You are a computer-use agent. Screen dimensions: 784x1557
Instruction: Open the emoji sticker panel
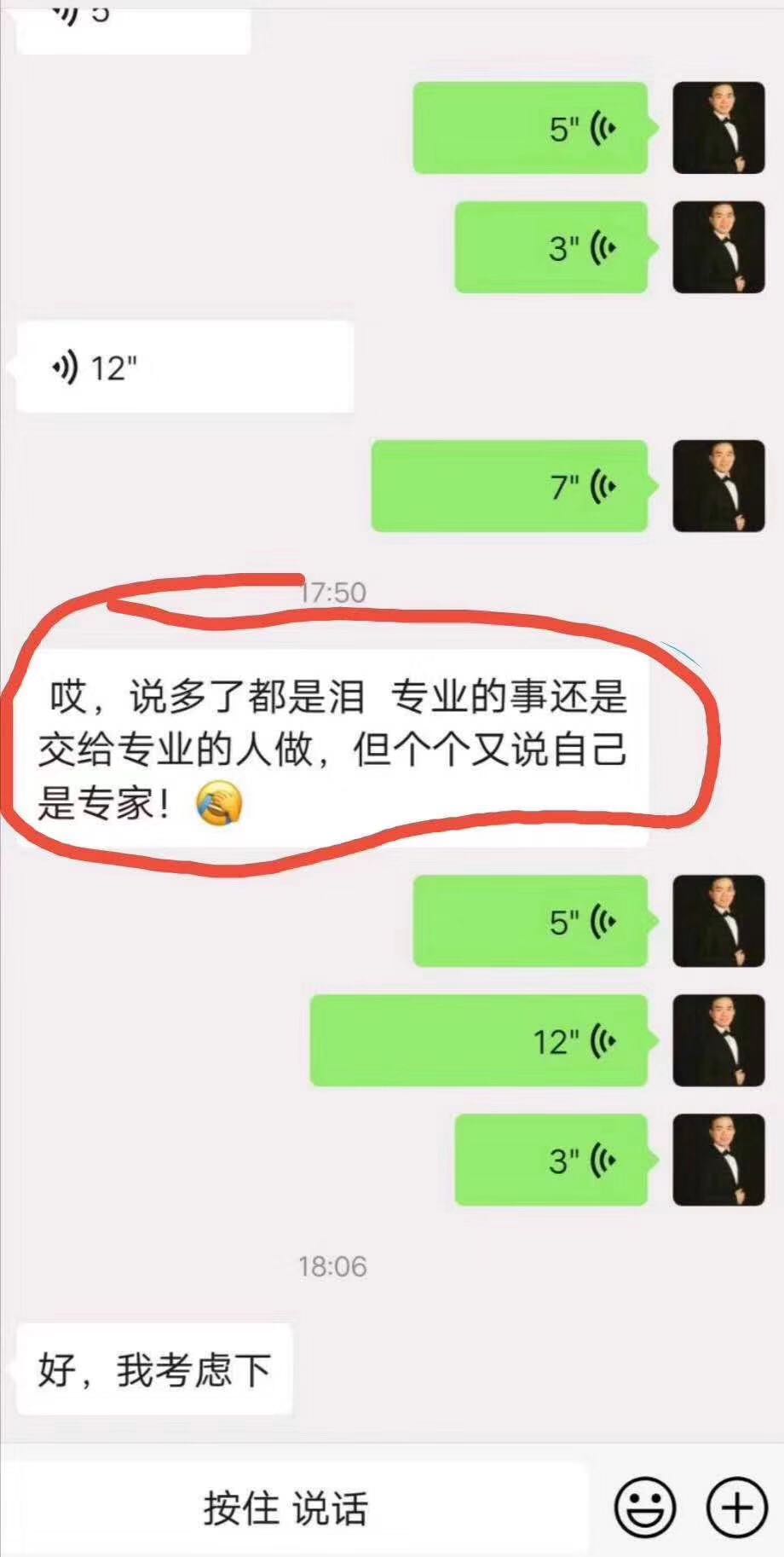(645, 1508)
